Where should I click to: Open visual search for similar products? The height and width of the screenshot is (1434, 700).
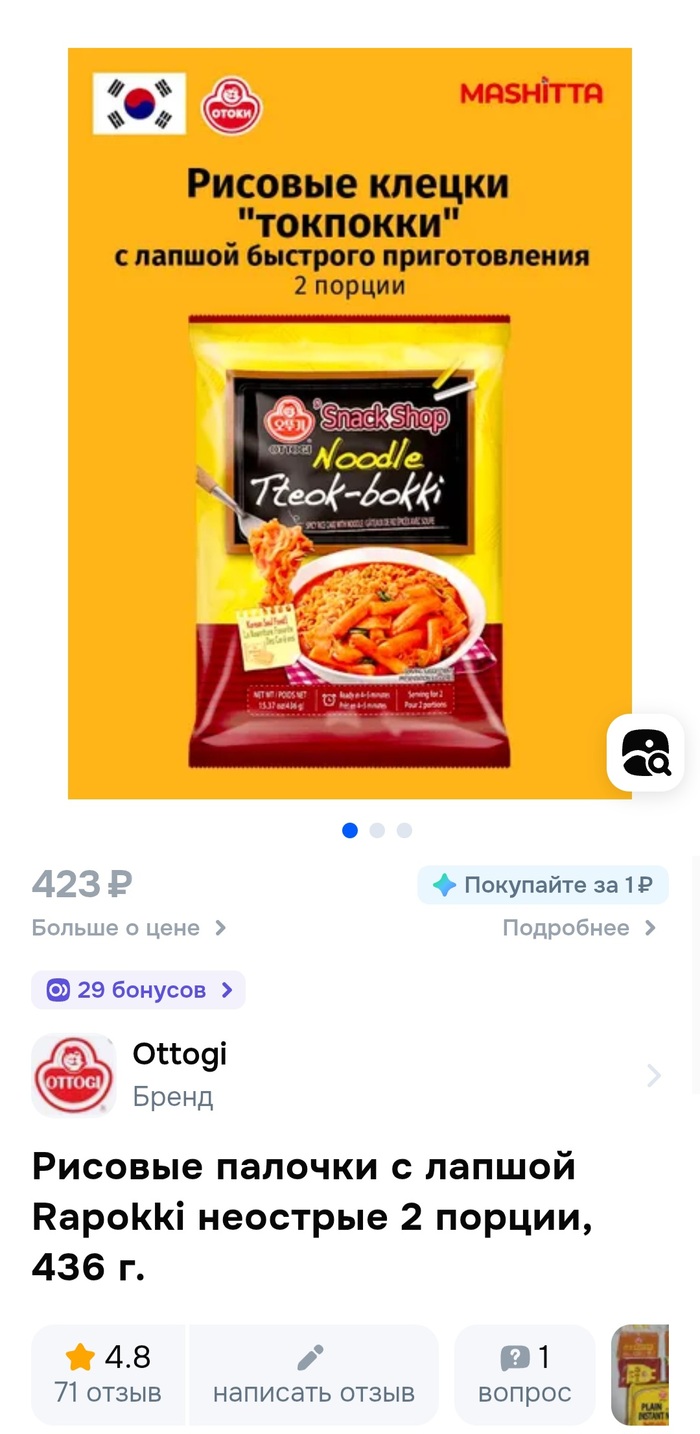(645, 752)
